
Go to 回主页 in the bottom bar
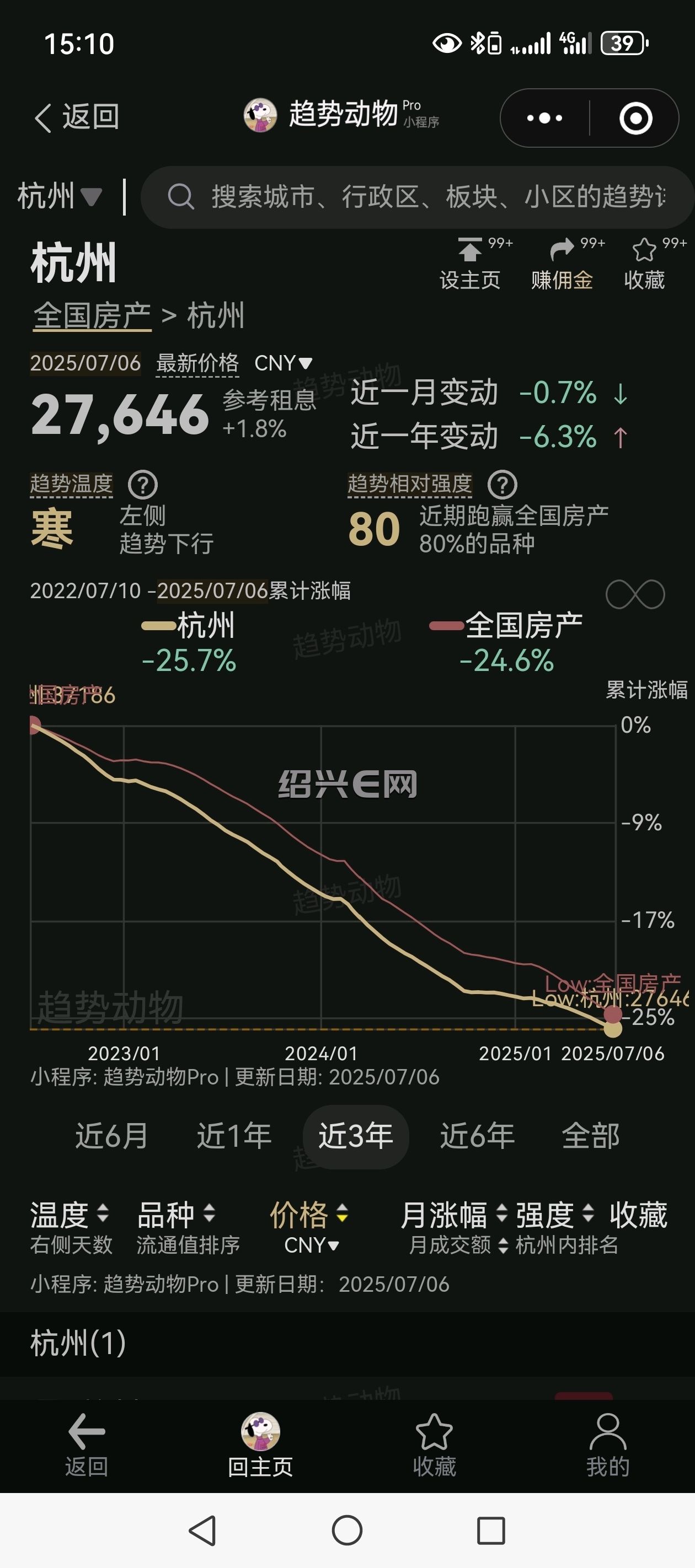click(x=261, y=1446)
